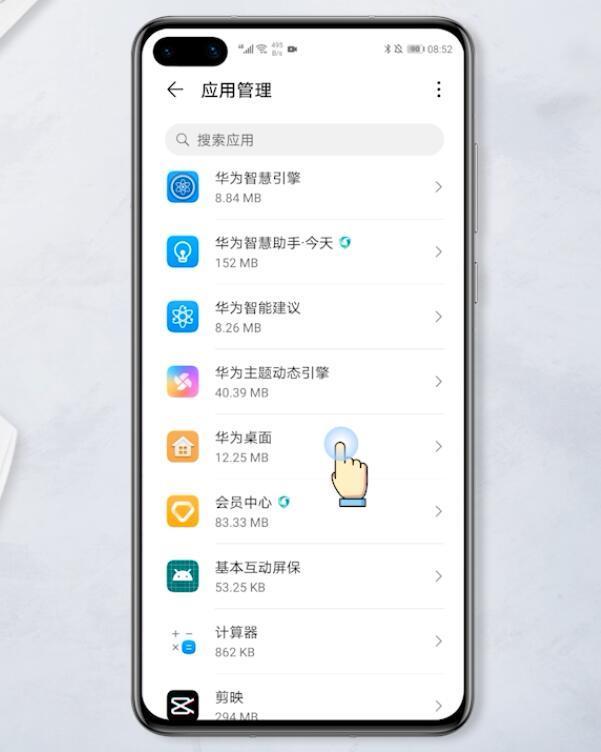Image resolution: width=601 pixels, height=752 pixels.
Task: Open 剪映 app details
Action: 304,704
